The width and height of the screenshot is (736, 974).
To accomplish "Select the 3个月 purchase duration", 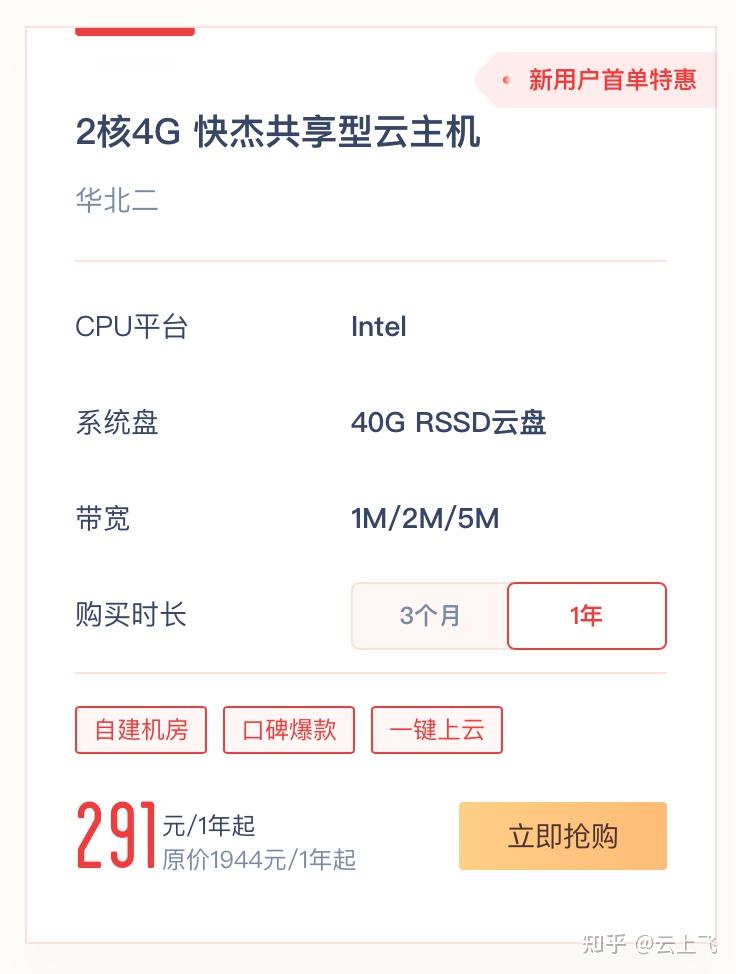I will click(430, 616).
